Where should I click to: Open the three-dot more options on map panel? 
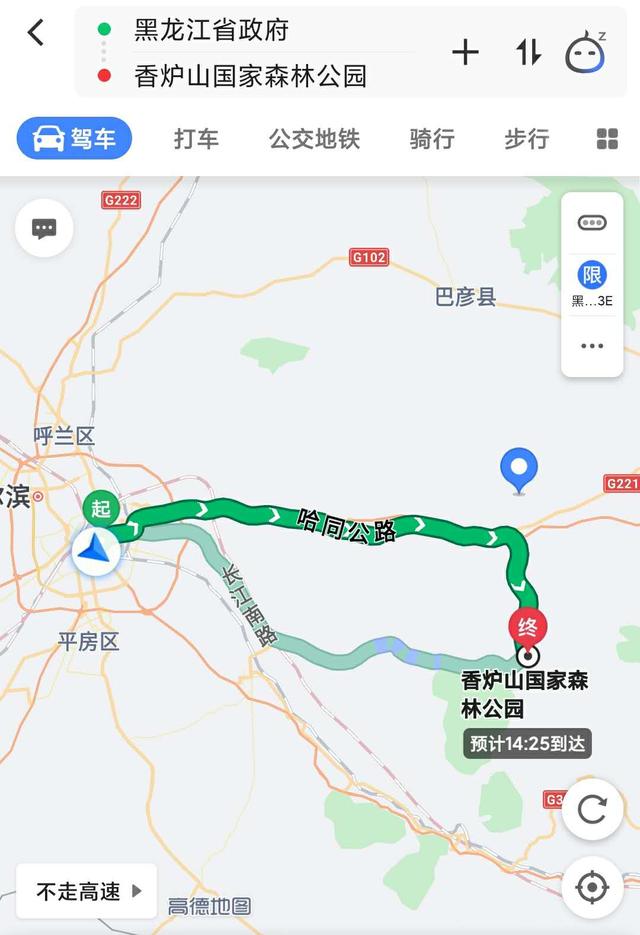[x=592, y=346]
